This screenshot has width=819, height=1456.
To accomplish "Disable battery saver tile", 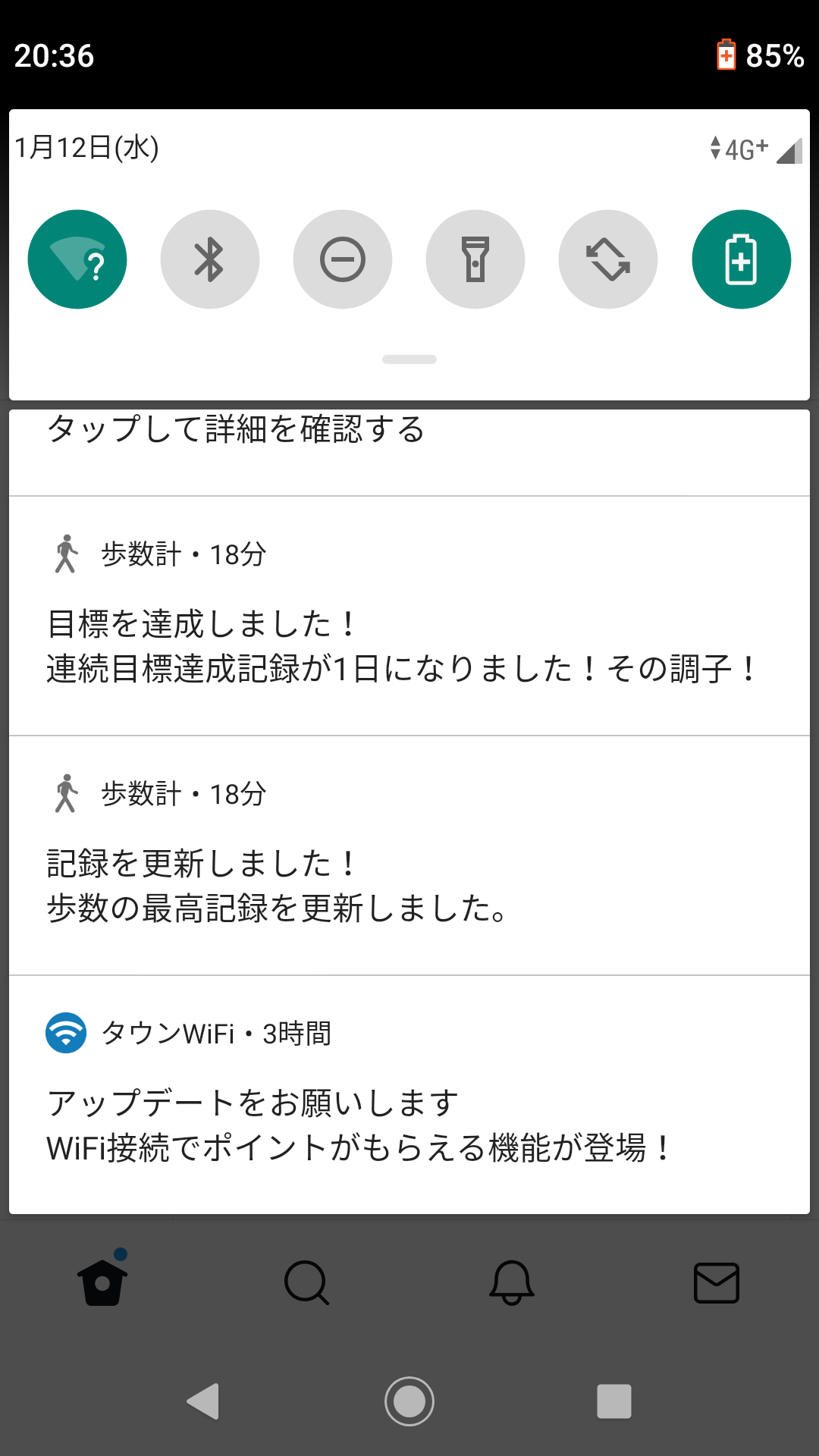I will click(x=742, y=259).
